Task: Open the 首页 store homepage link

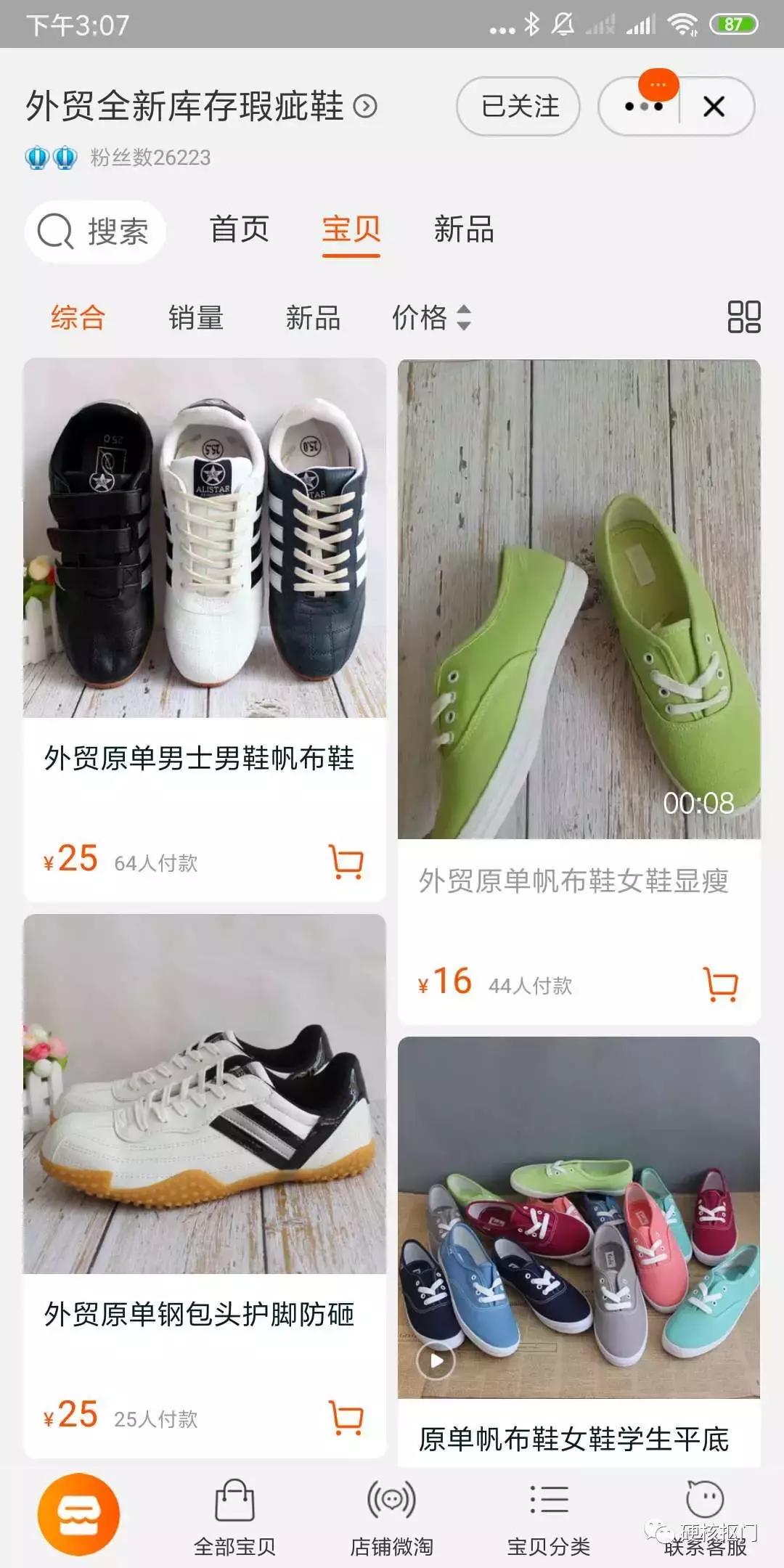Action: pyautogui.click(x=240, y=231)
